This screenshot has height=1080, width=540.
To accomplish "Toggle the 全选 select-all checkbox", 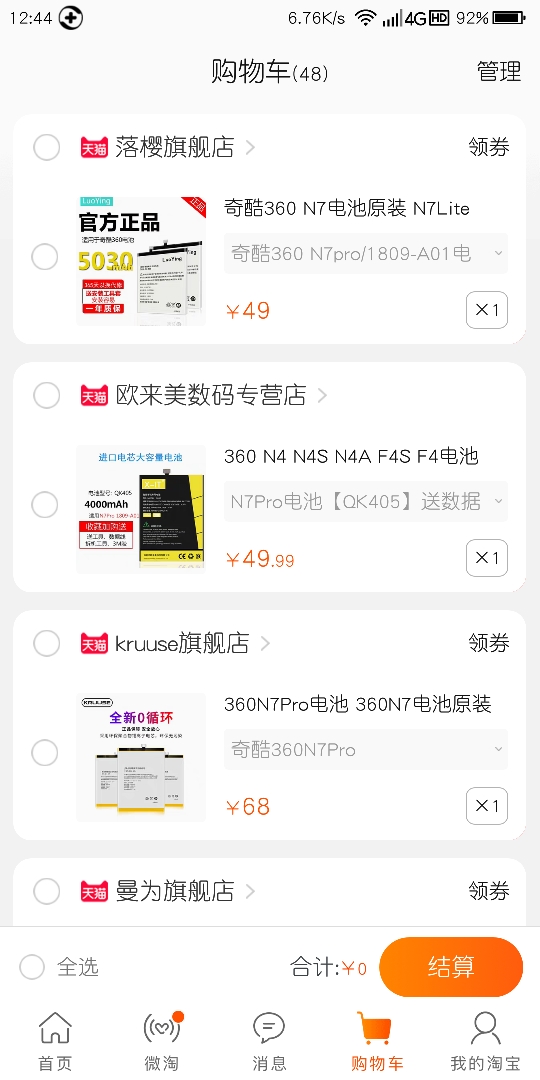I will (32, 967).
